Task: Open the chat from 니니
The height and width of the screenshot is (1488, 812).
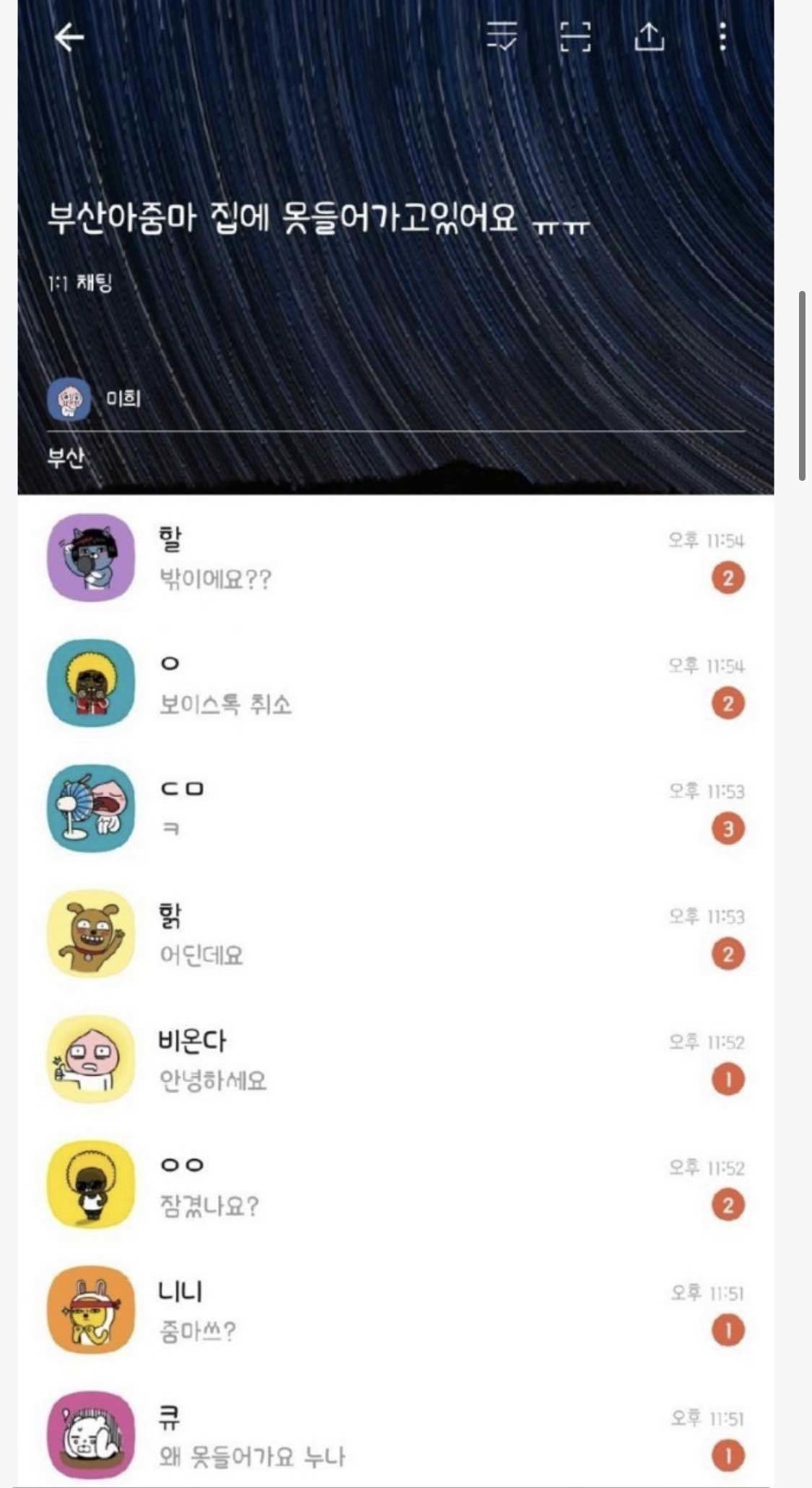Action: 396,1310
